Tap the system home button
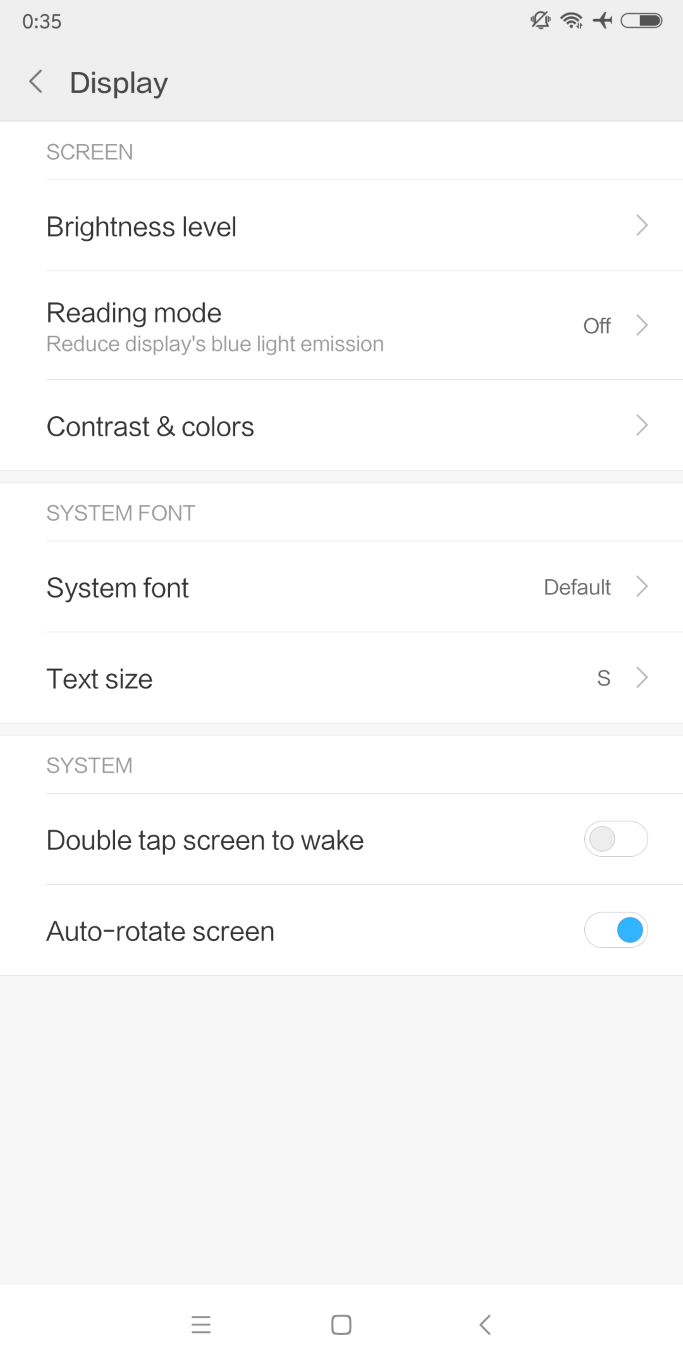Image resolution: width=683 pixels, height=1366 pixels. pos(341,1325)
